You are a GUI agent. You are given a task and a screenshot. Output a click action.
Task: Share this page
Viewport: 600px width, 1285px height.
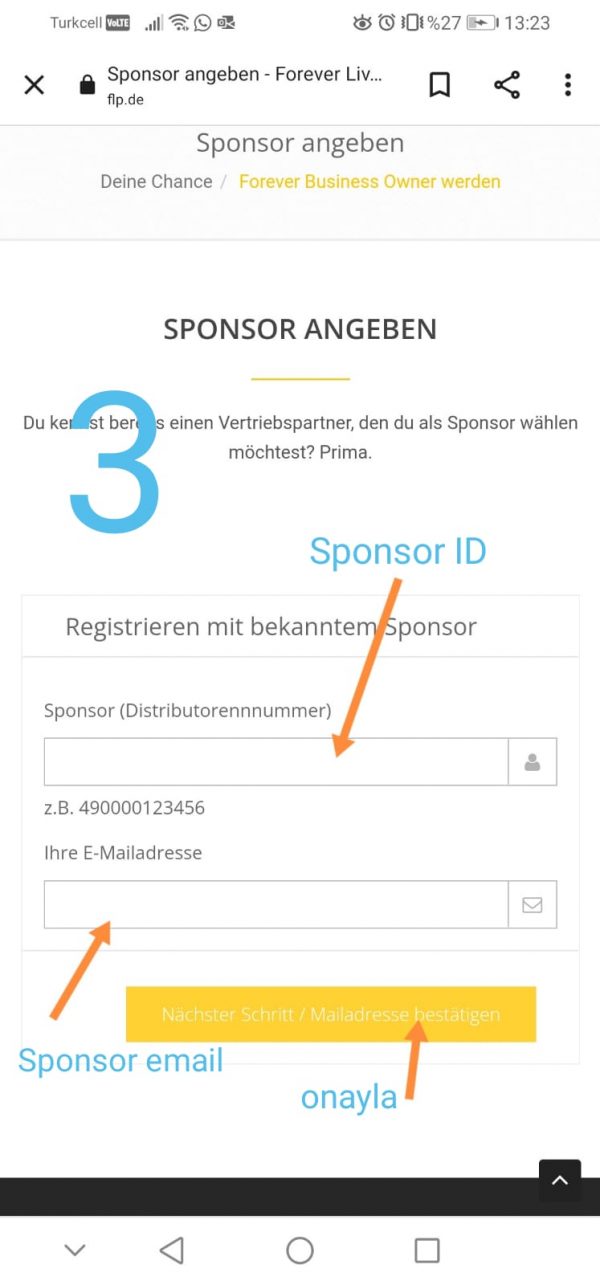(507, 85)
